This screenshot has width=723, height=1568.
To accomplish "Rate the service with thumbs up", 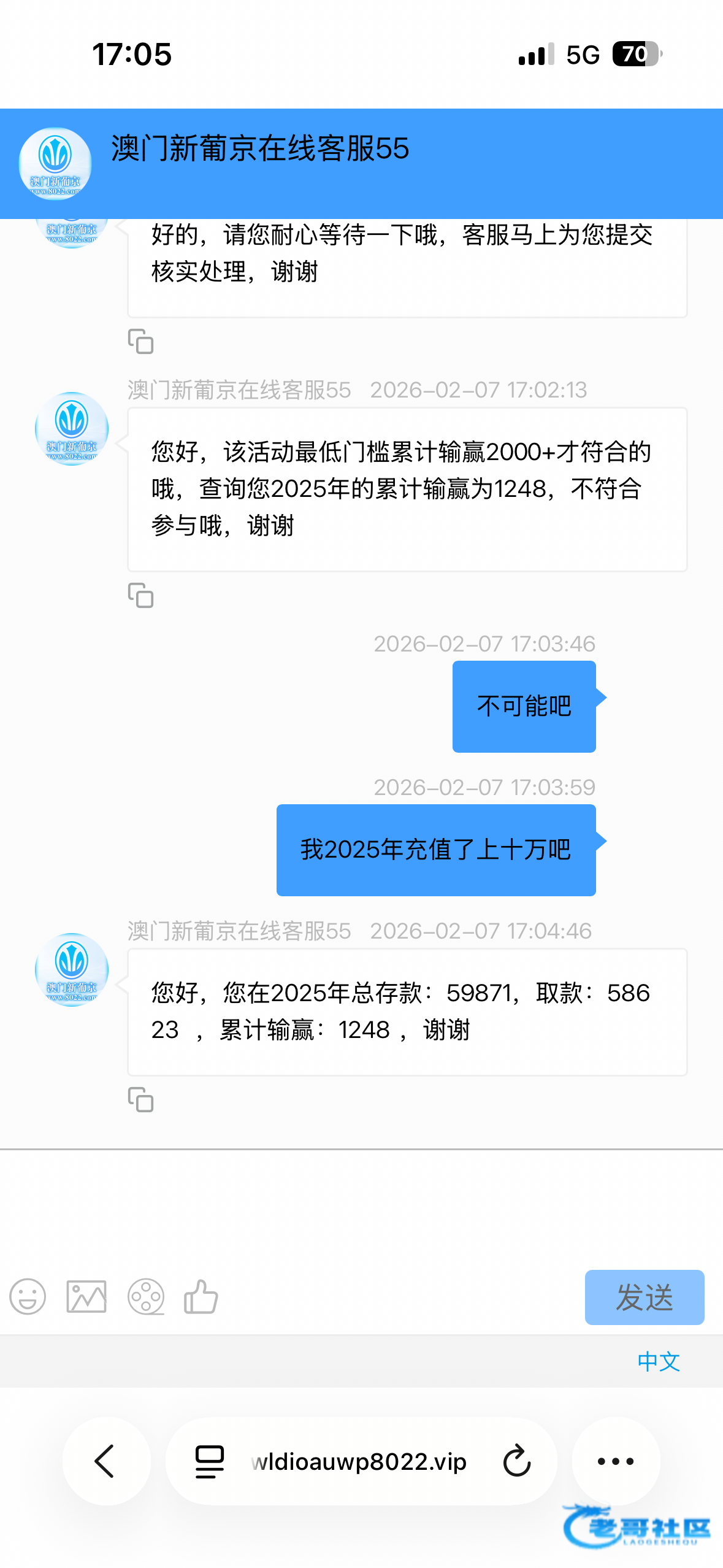I will (x=201, y=1297).
